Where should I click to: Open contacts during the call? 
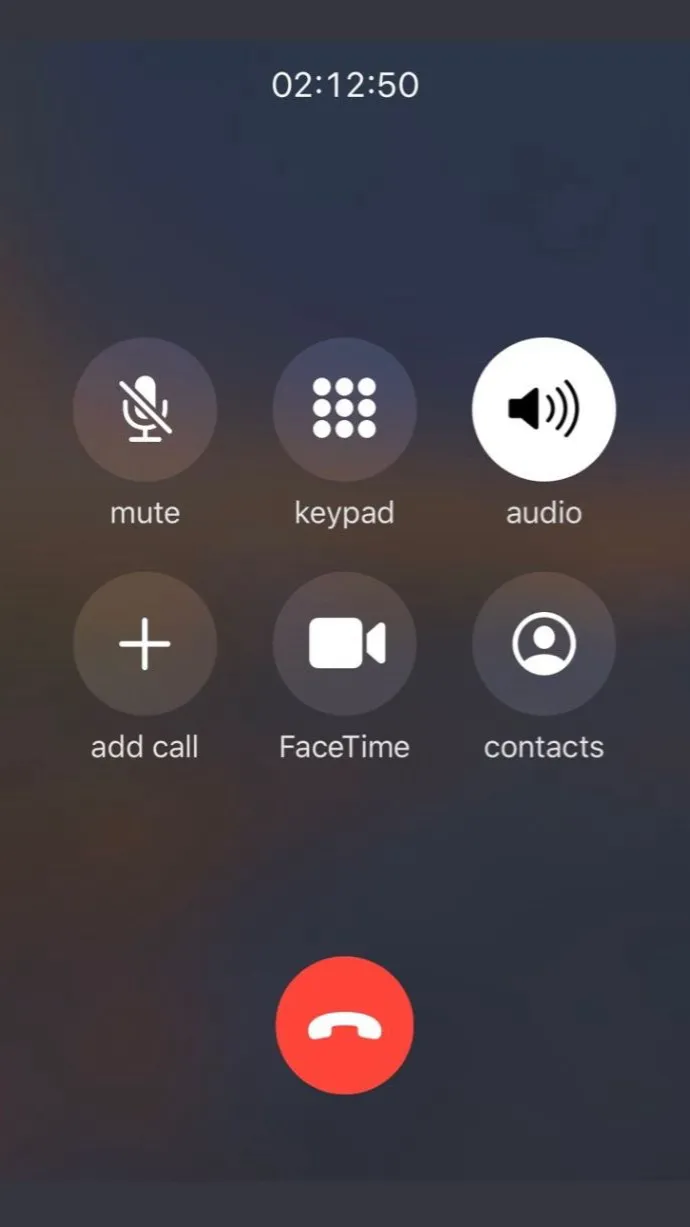click(x=543, y=643)
